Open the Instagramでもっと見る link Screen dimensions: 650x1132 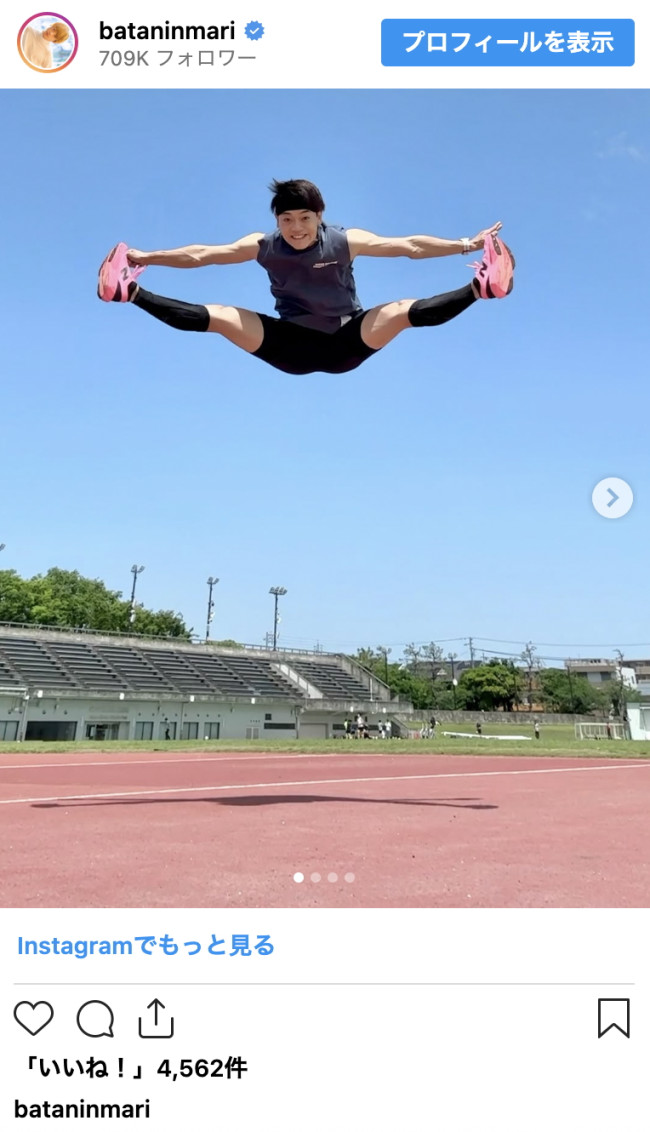(x=146, y=945)
